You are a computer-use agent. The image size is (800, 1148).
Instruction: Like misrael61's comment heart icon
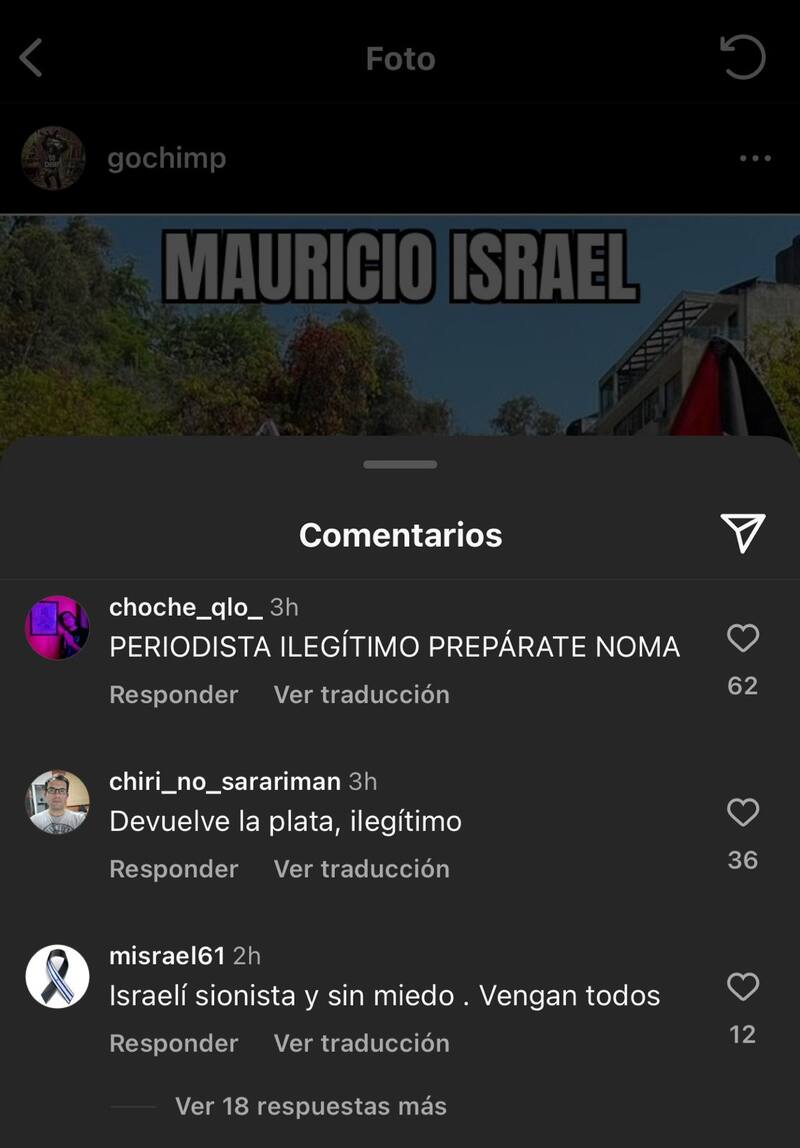pyautogui.click(x=741, y=986)
